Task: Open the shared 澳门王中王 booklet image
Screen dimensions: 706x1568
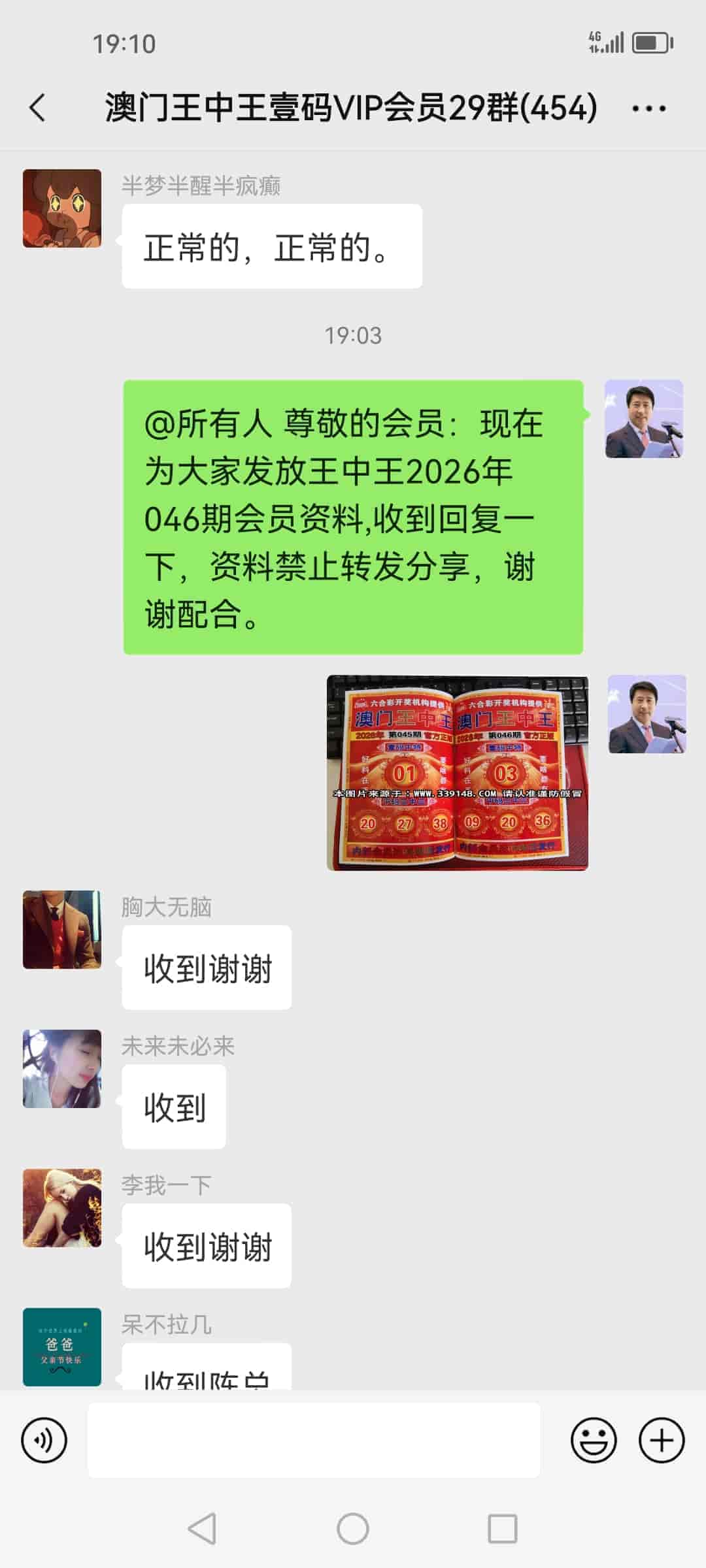Action: coord(457,772)
